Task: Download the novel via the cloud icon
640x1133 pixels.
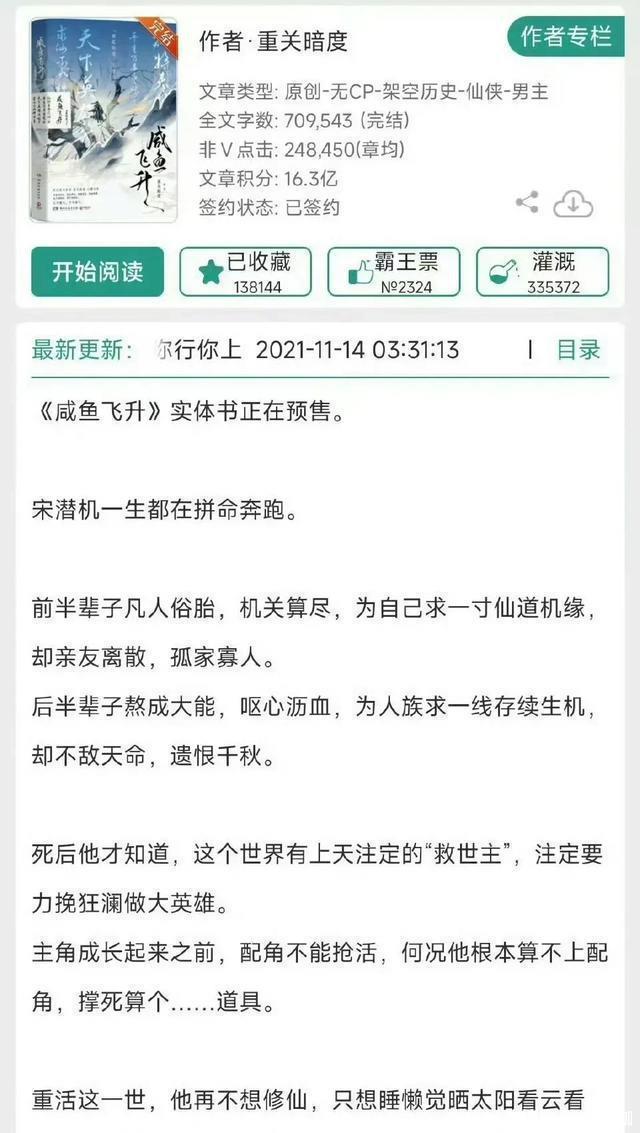Action: [574, 204]
